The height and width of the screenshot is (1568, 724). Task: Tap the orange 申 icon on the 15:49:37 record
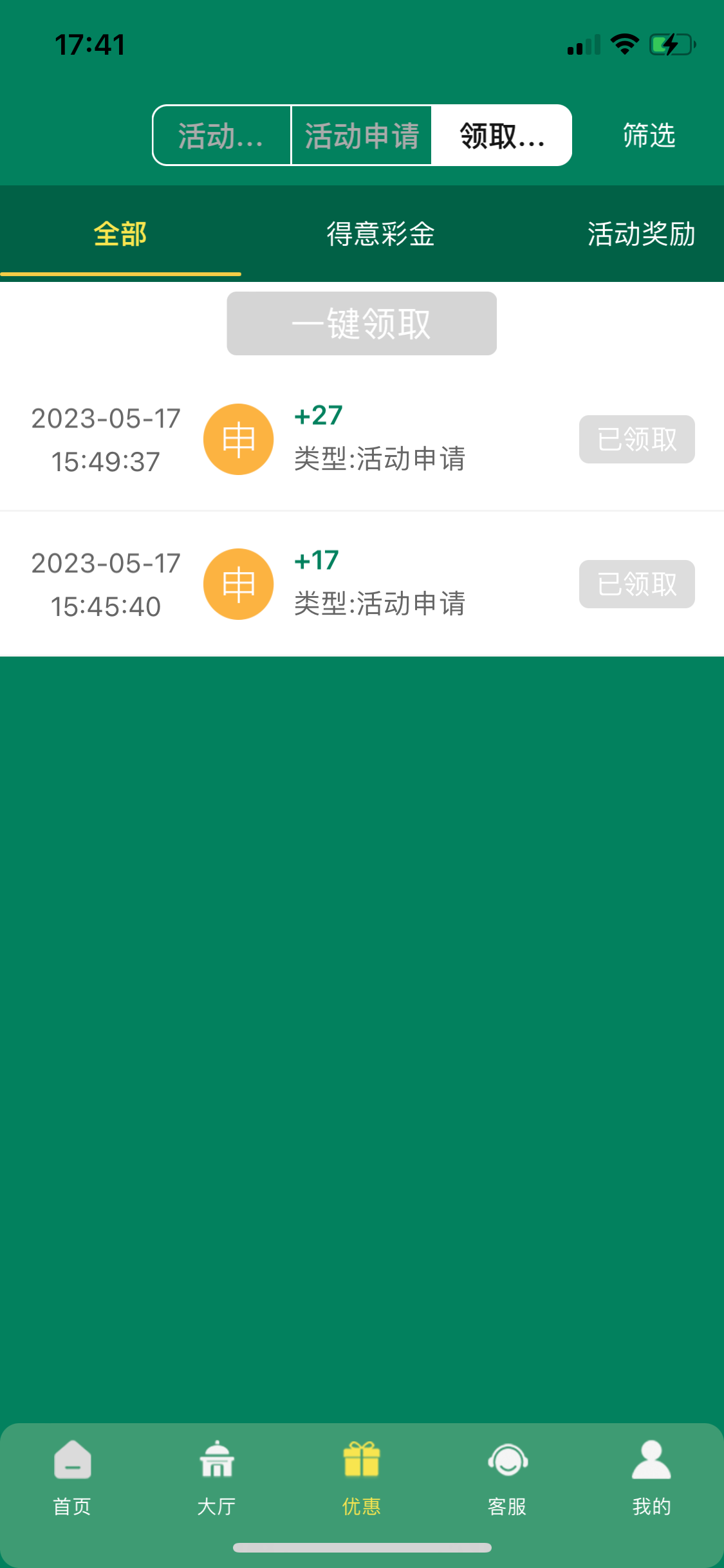point(238,439)
